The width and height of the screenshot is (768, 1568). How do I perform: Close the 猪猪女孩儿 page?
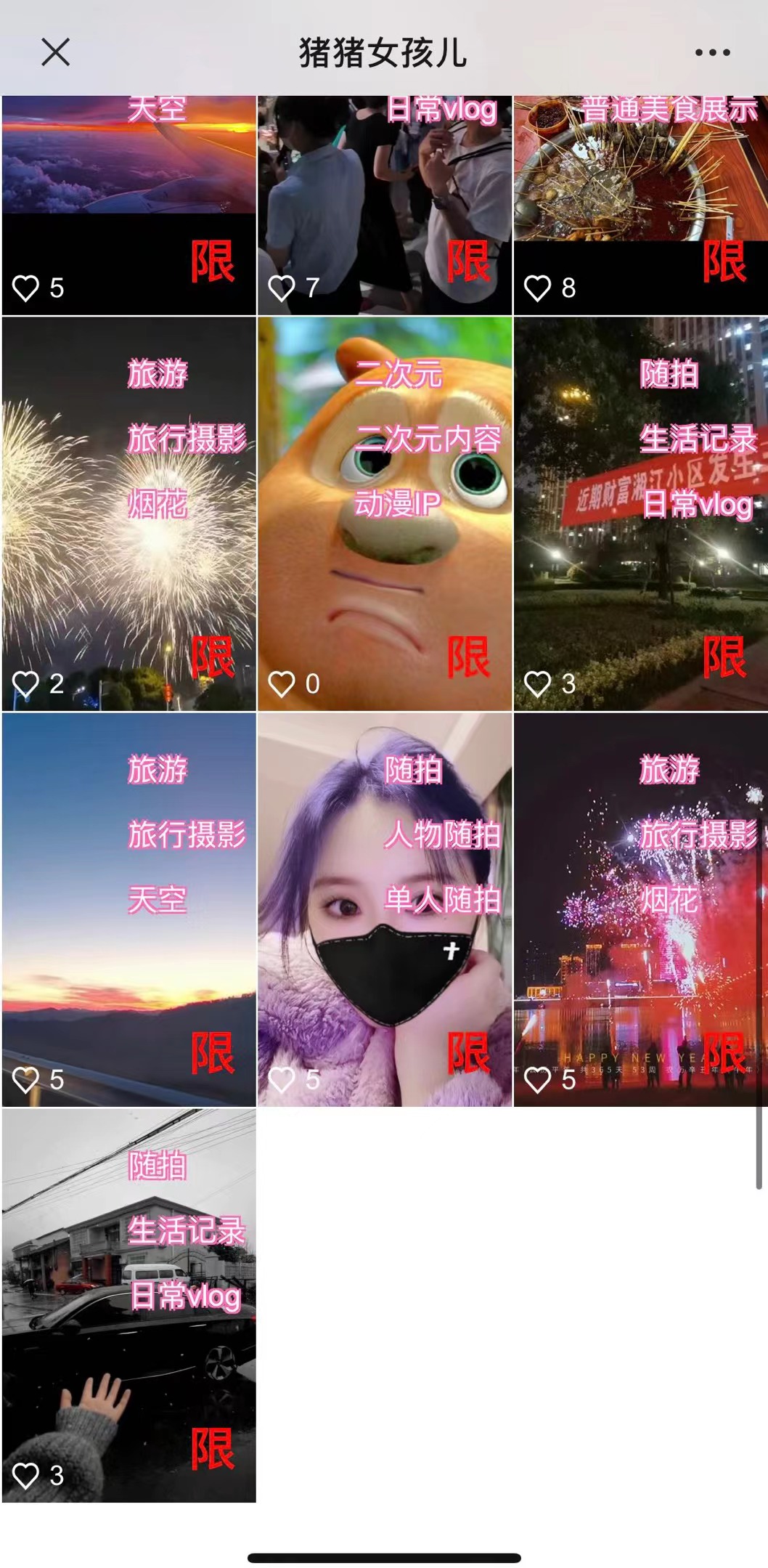(55, 52)
